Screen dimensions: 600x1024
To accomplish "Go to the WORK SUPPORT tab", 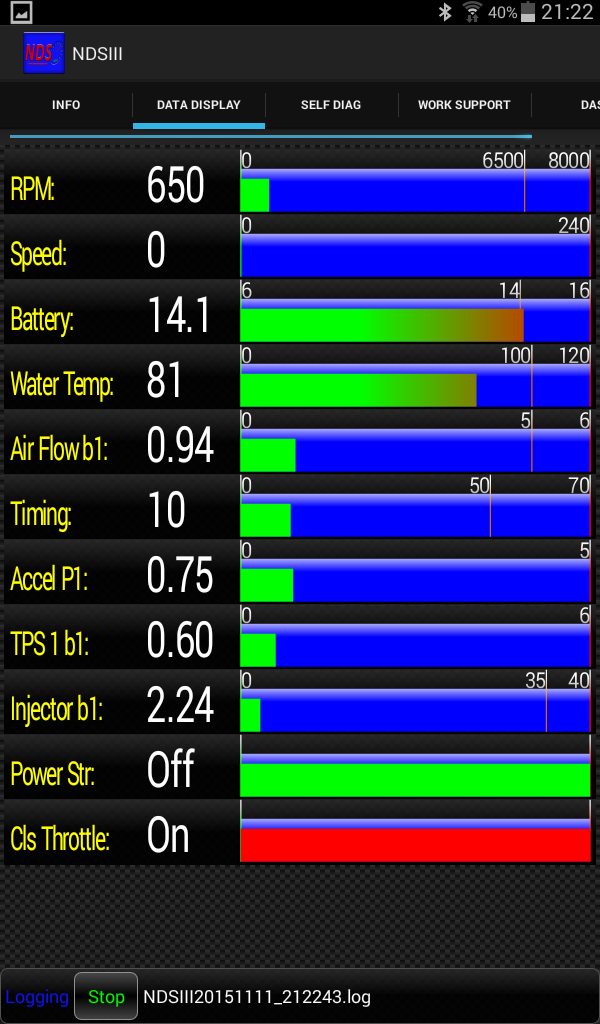I will (x=464, y=104).
